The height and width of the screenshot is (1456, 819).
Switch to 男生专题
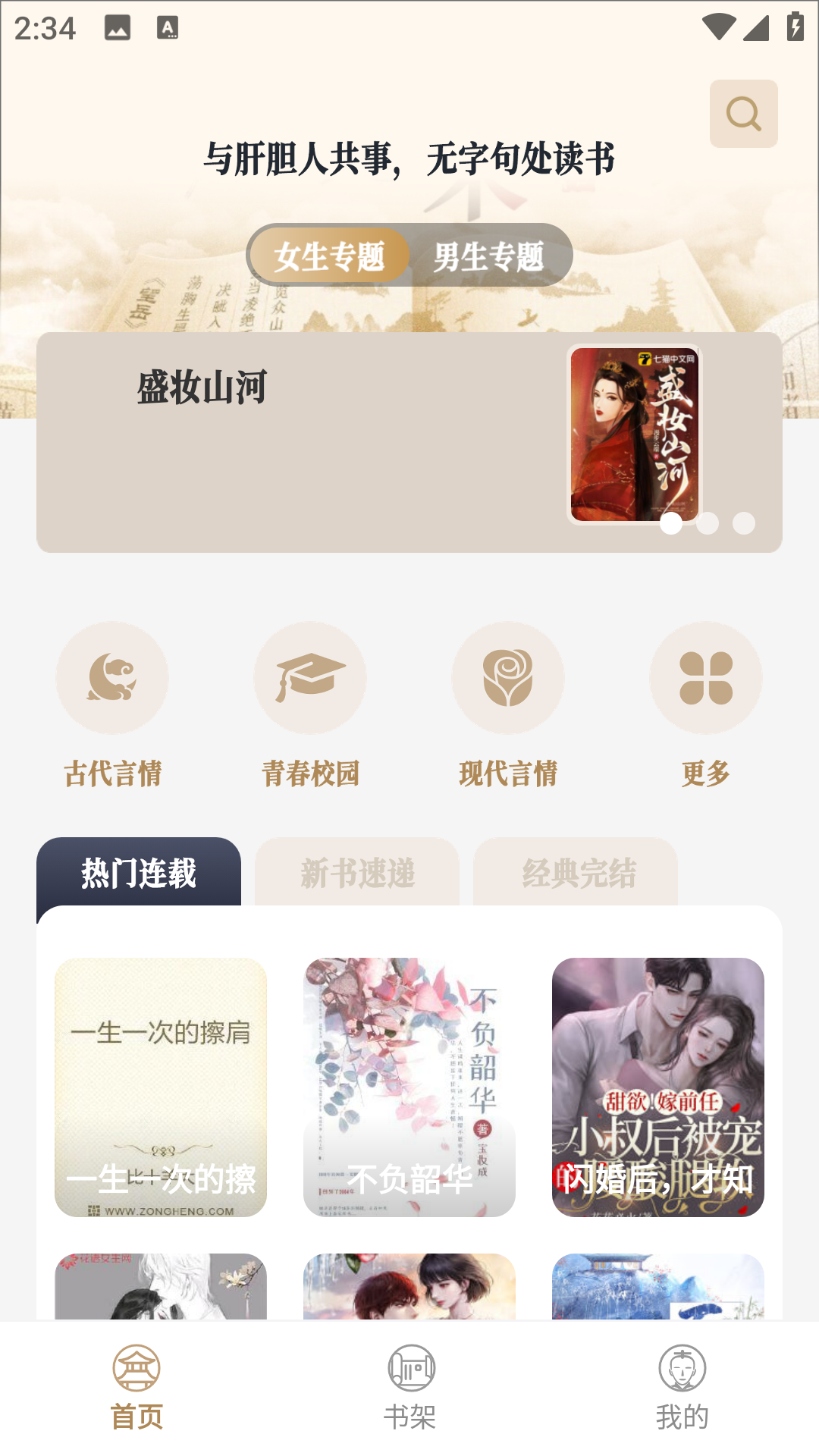pos(489,256)
